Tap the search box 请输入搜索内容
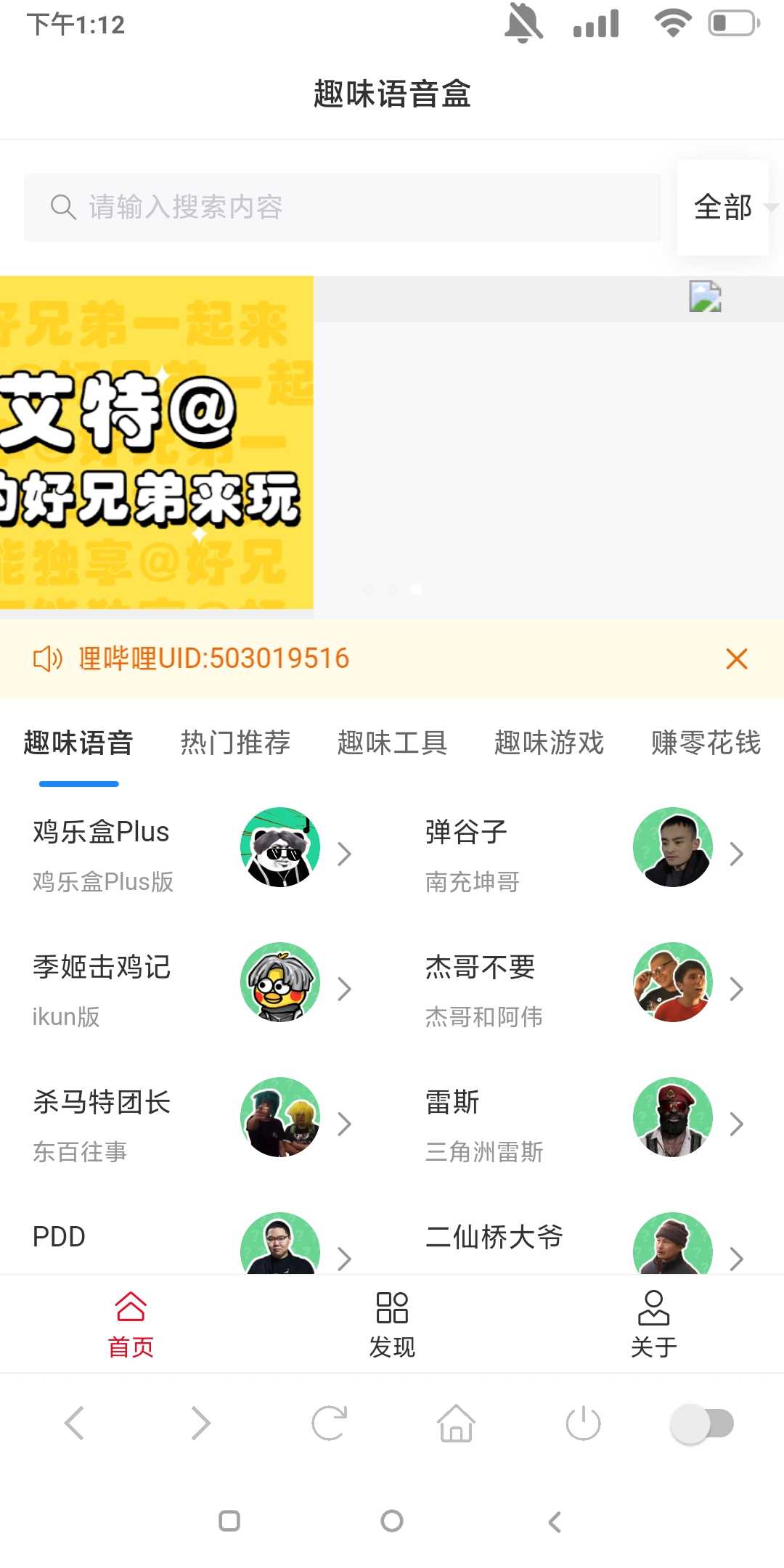The image size is (784, 1568). 341,208
